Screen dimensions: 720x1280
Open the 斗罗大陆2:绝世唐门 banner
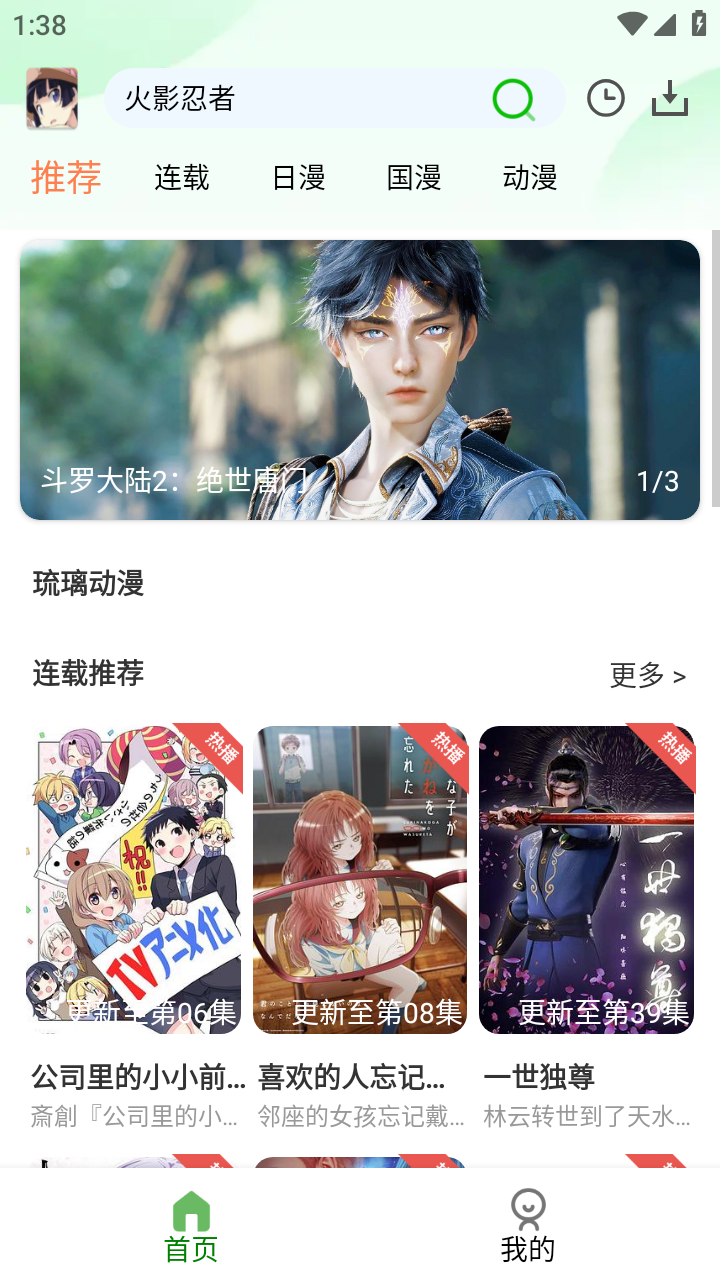pyautogui.click(x=360, y=380)
